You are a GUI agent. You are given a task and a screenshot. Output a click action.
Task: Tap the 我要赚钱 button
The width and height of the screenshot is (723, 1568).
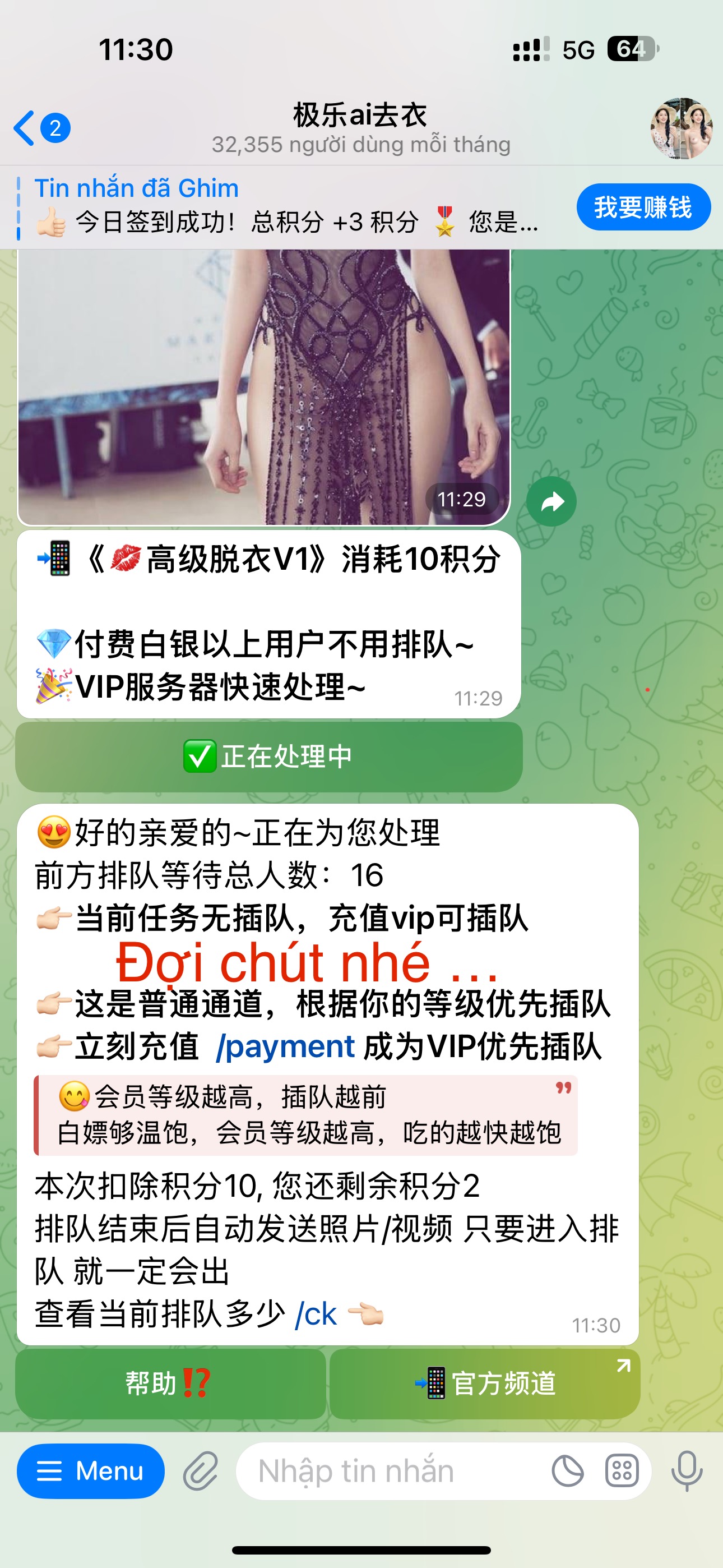click(x=643, y=207)
